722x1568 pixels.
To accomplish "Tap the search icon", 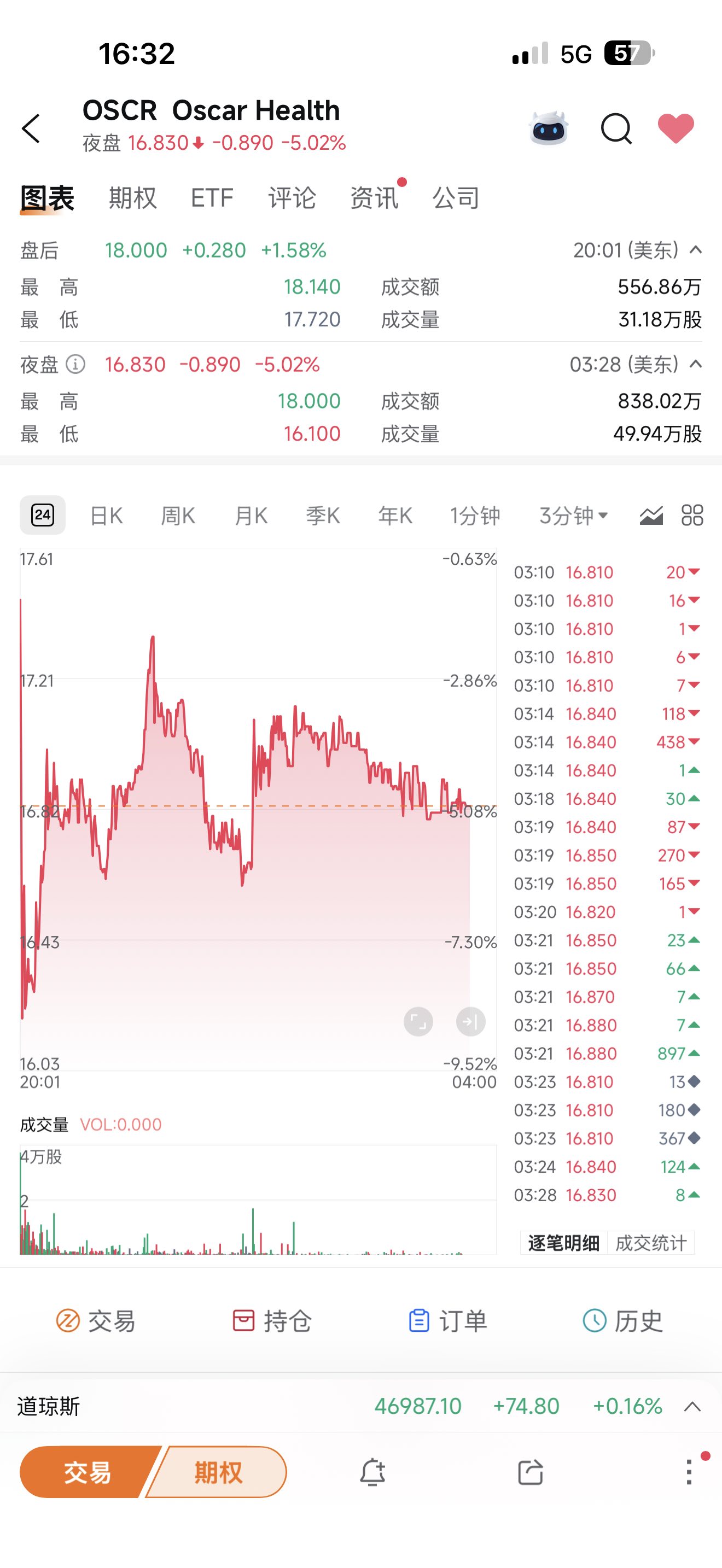I will coord(615,129).
